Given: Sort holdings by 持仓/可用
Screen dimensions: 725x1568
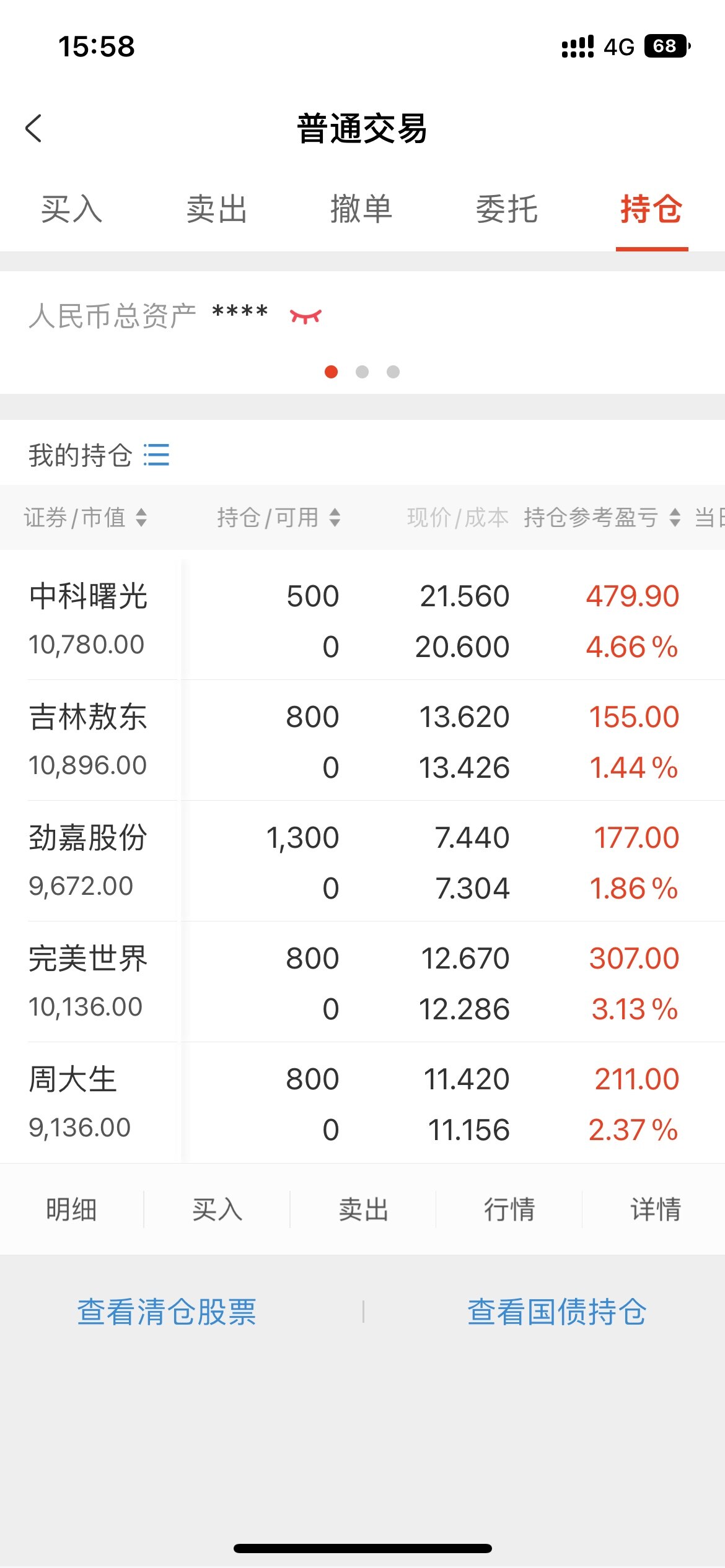Looking at the screenshot, I should [279, 517].
